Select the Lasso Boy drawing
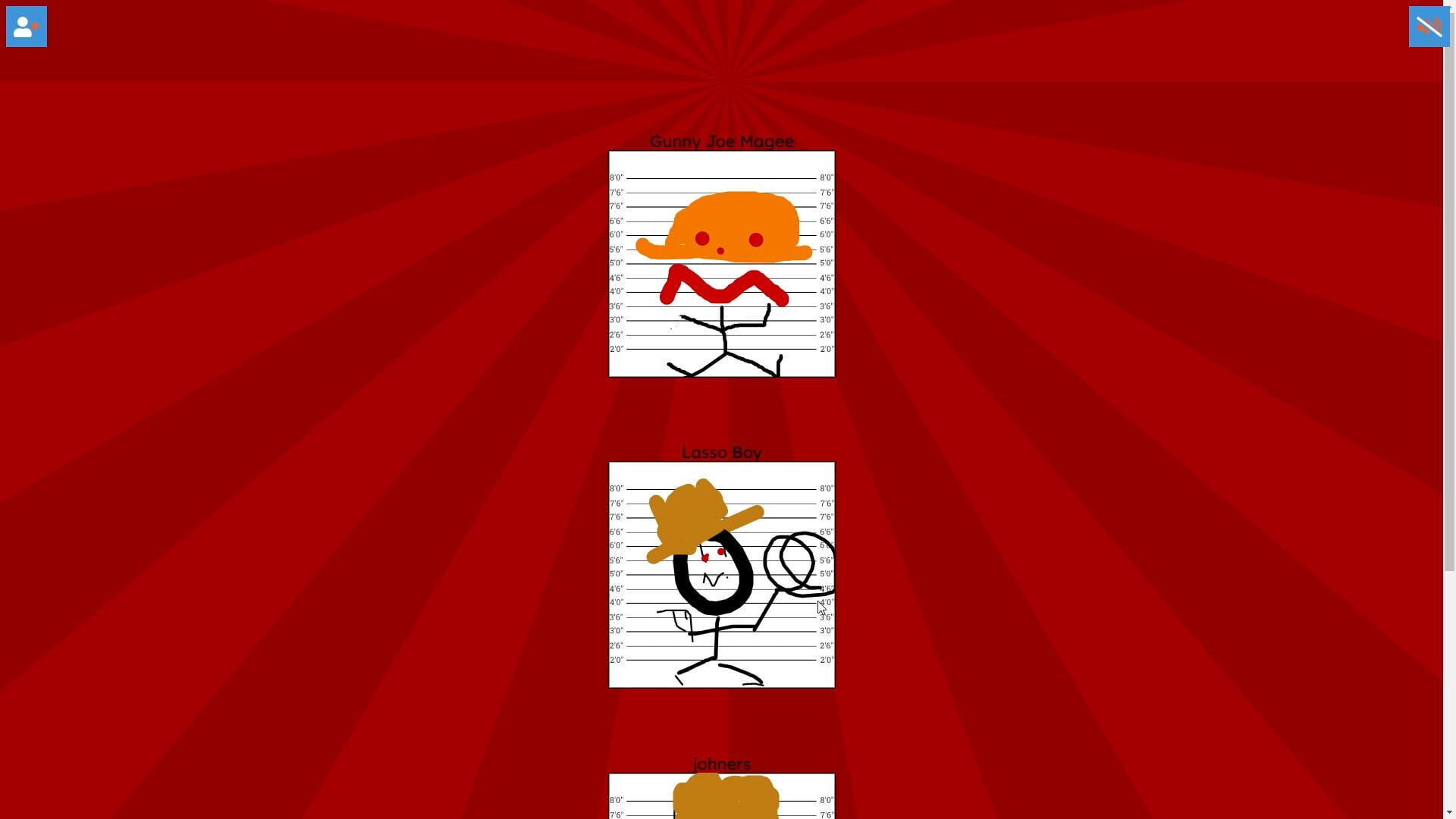The image size is (1456, 819). [x=721, y=575]
